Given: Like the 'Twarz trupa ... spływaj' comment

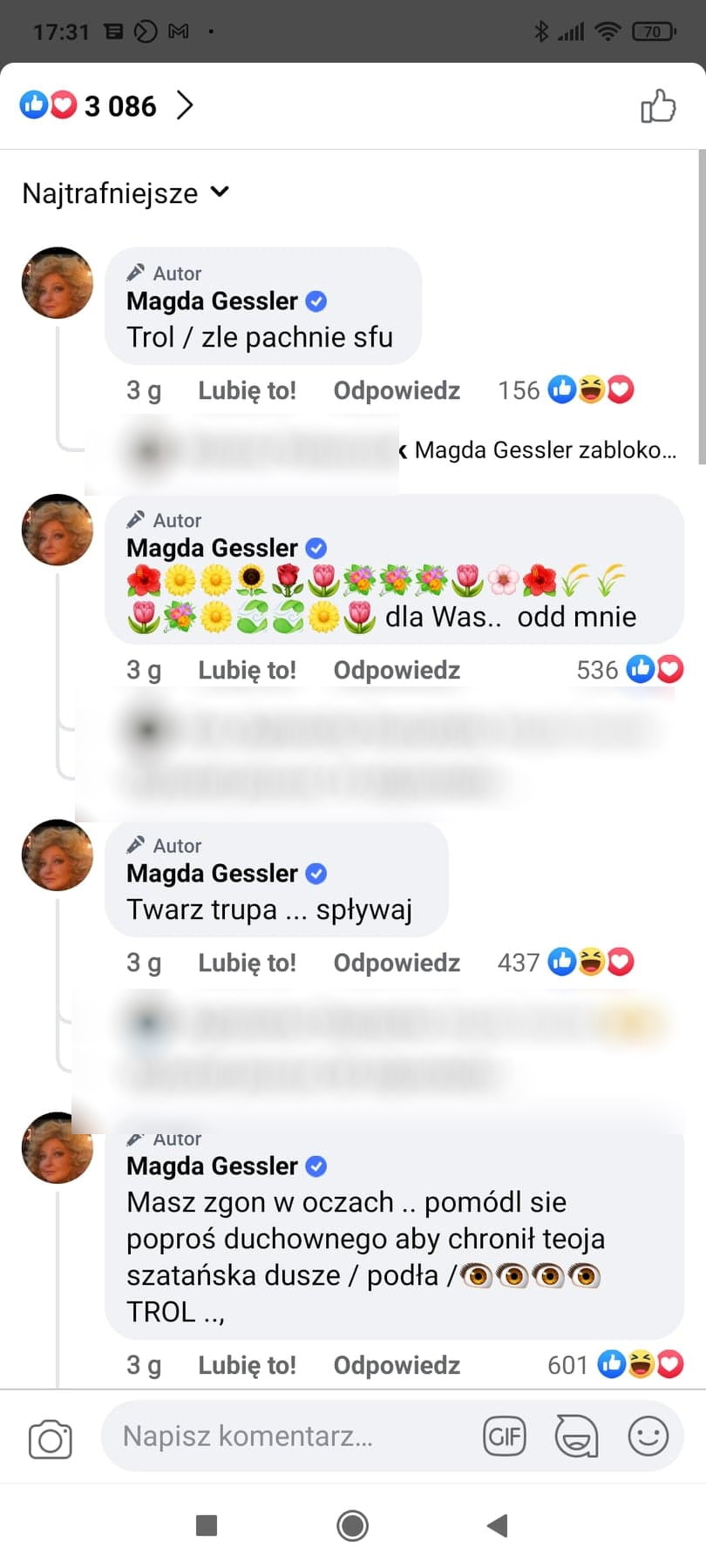Looking at the screenshot, I should coord(247,963).
